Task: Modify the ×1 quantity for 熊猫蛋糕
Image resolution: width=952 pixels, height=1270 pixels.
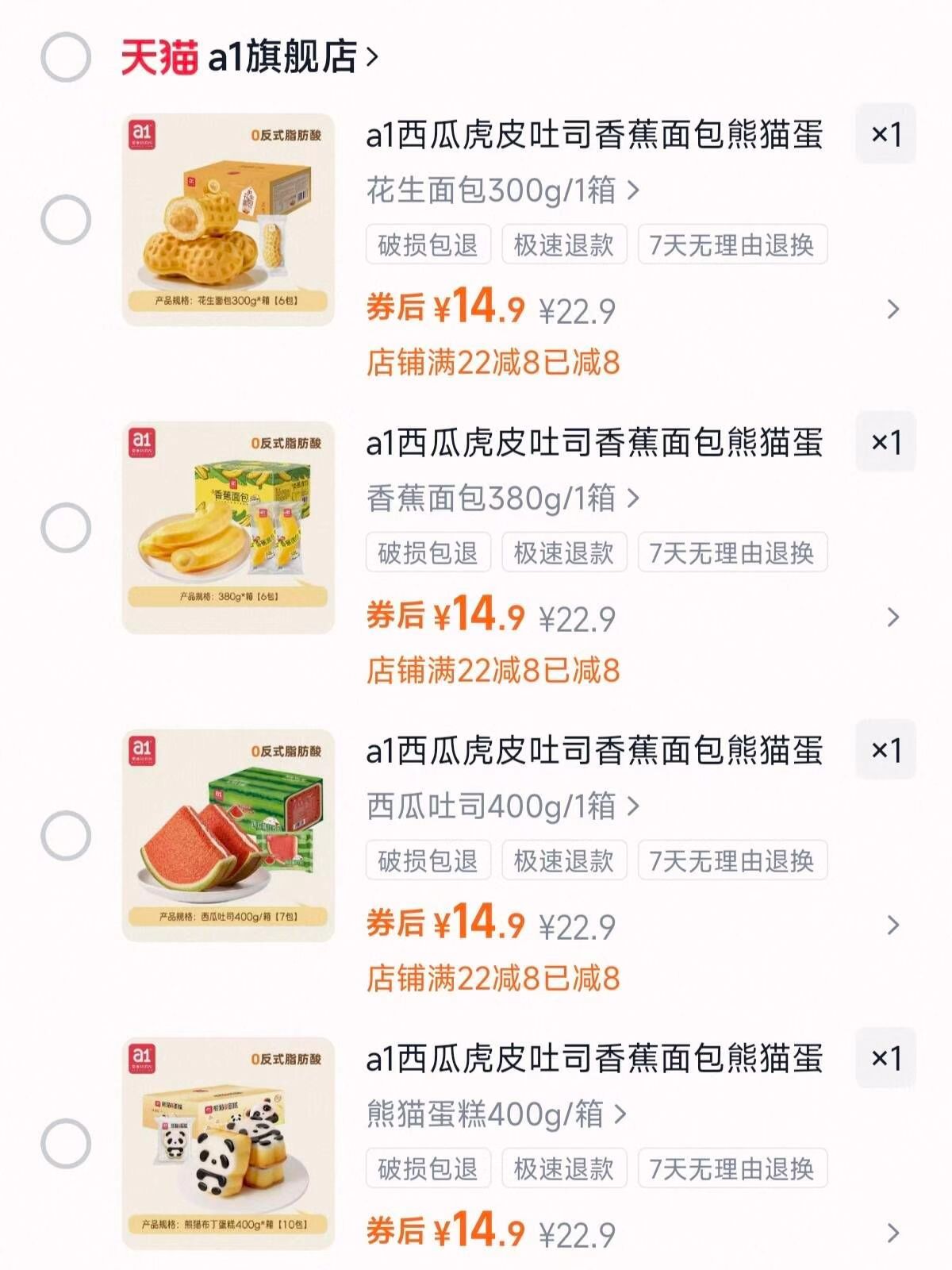Action: (x=886, y=1058)
